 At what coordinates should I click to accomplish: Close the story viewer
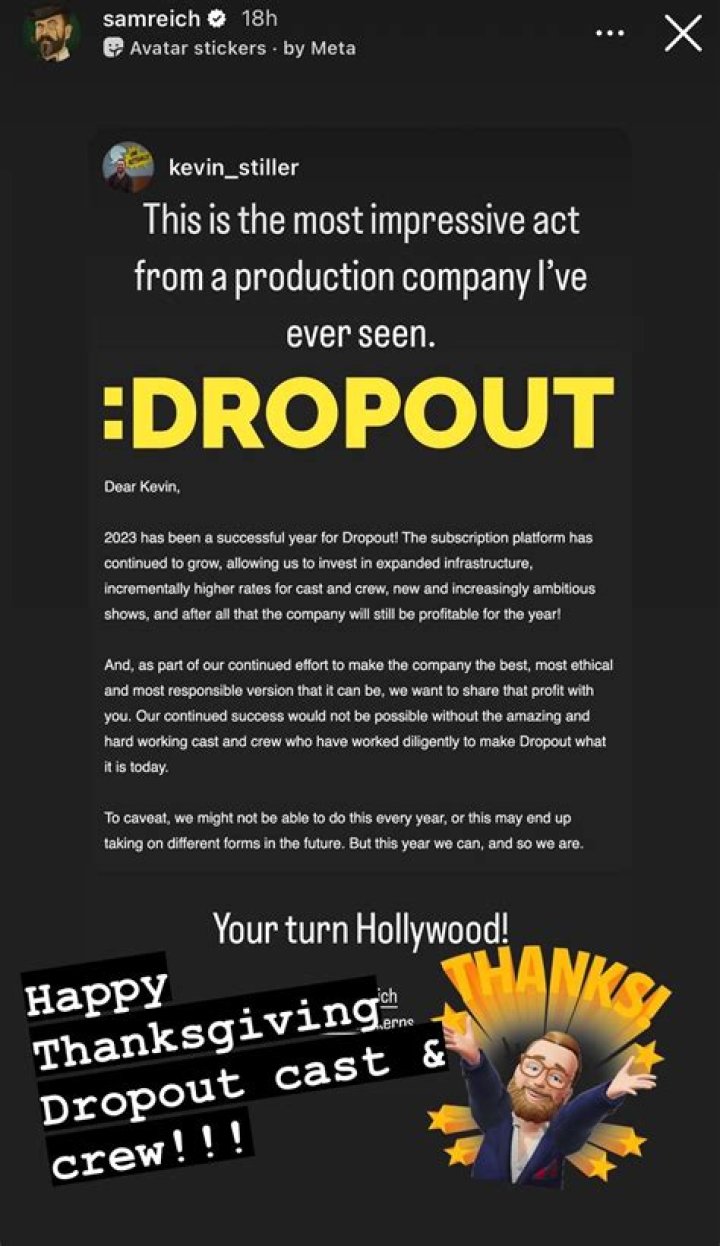tap(683, 33)
